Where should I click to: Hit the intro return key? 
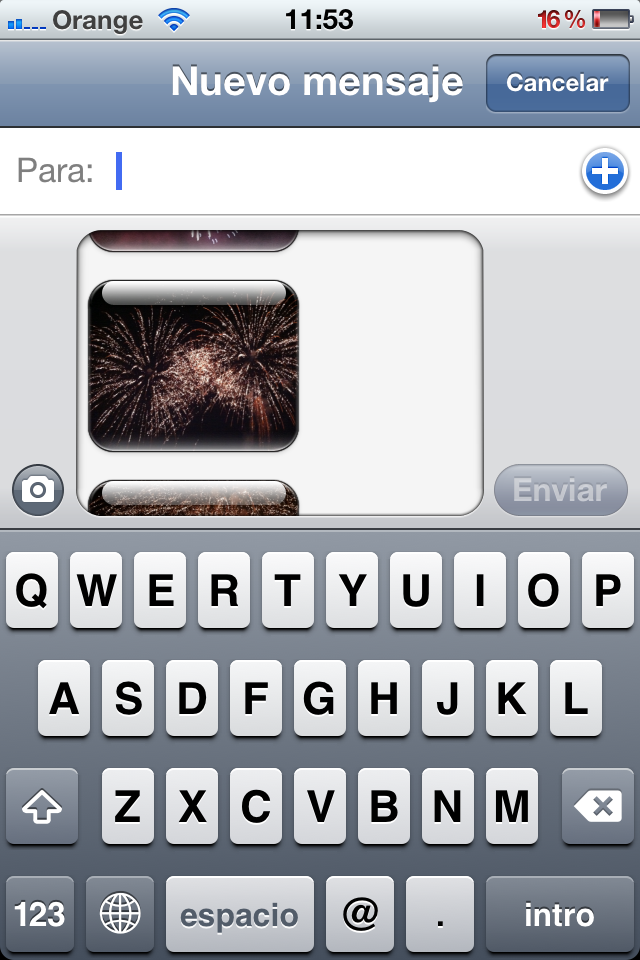pos(559,914)
